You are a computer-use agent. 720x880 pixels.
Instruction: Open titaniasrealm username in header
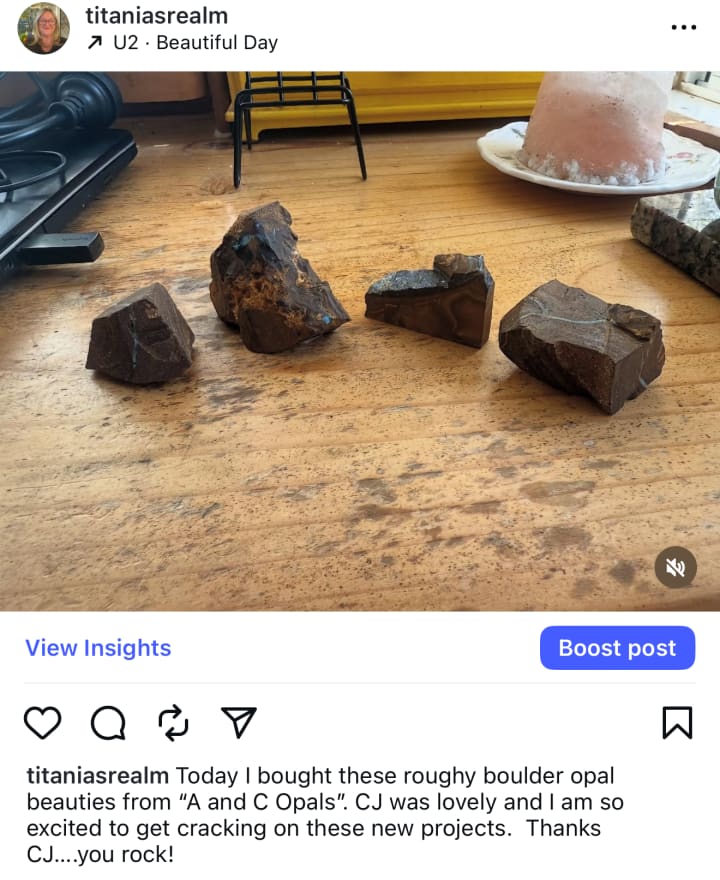157,16
